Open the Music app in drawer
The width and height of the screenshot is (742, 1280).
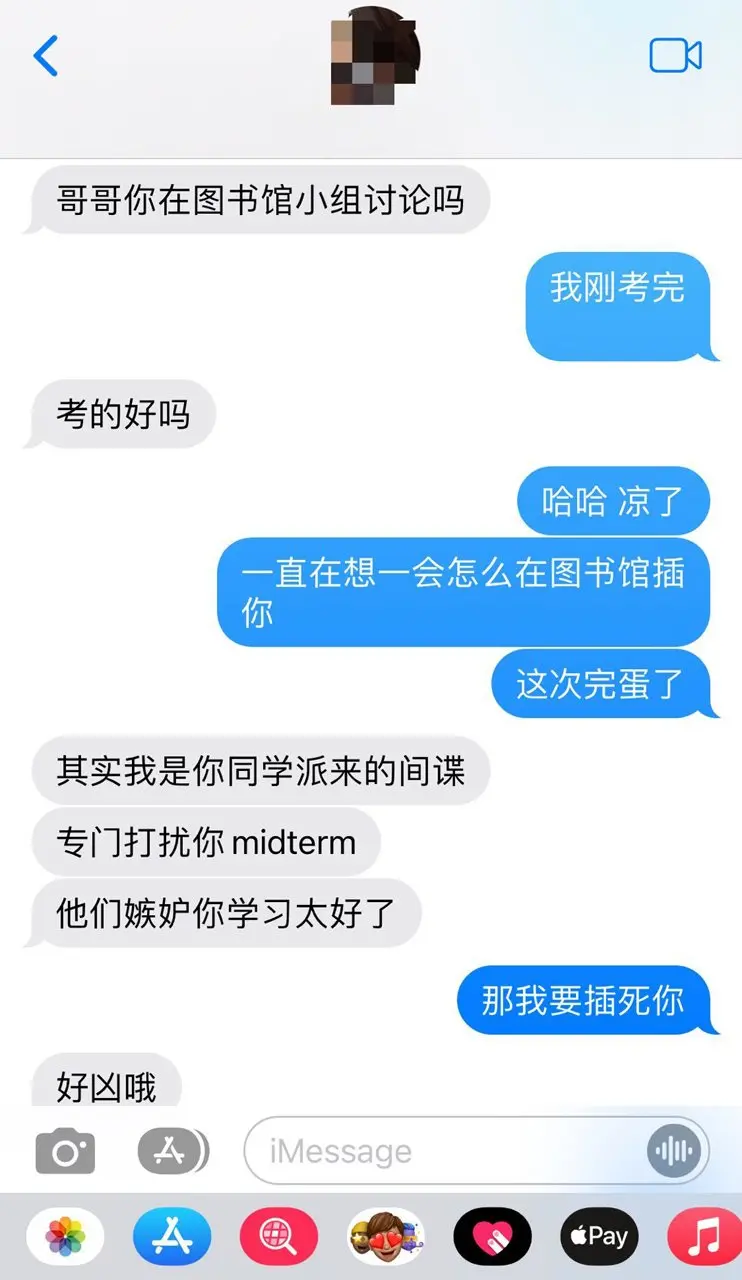pos(703,1237)
